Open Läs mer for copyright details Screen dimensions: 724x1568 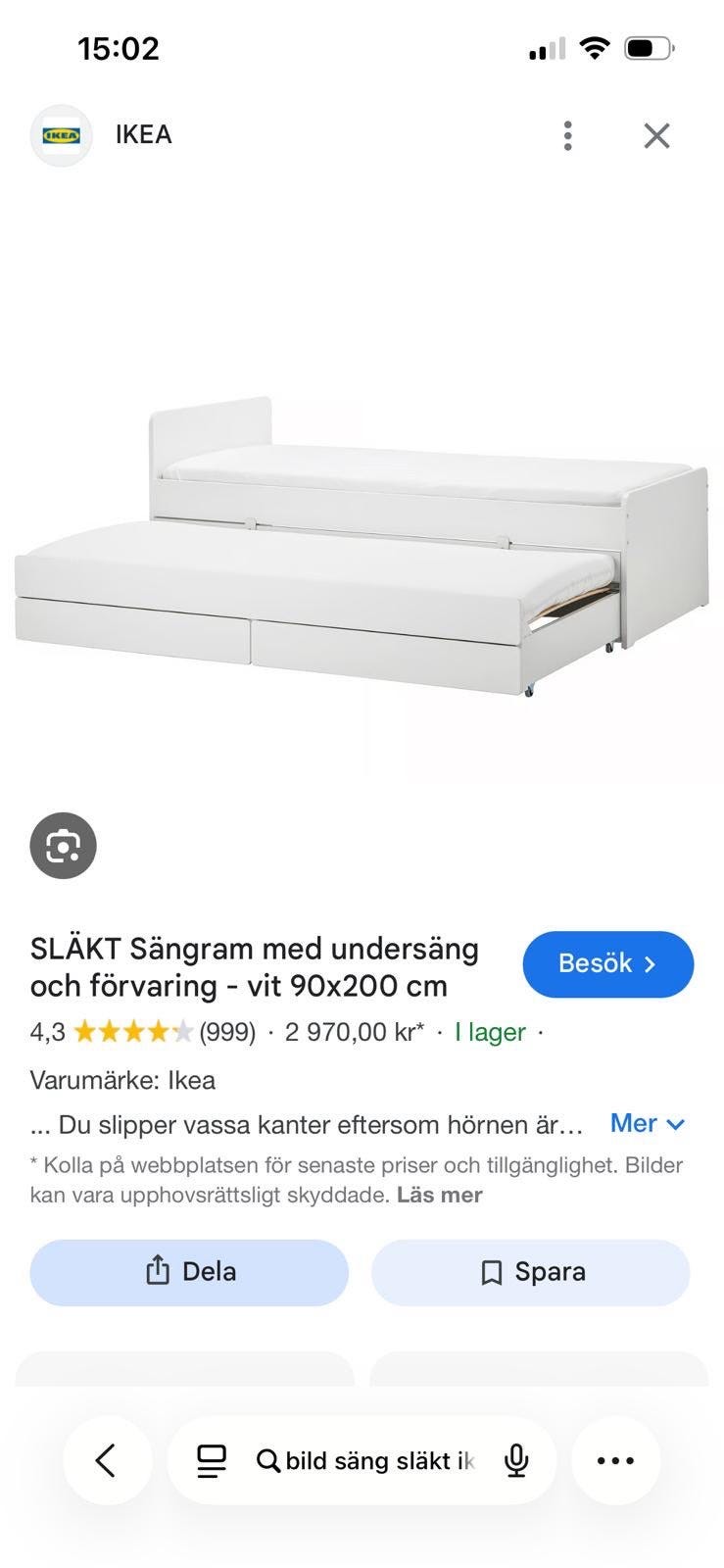pyautogui.click(x=438, y=1195)
